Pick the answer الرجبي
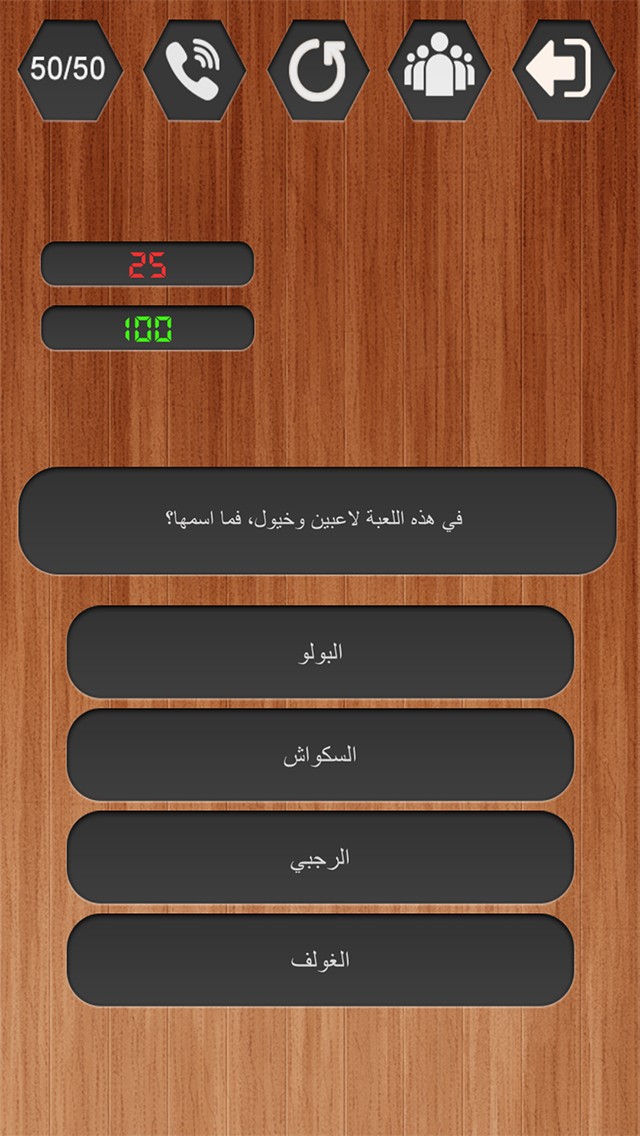This screenshot has width=640, height=1136. coord(320,858)
